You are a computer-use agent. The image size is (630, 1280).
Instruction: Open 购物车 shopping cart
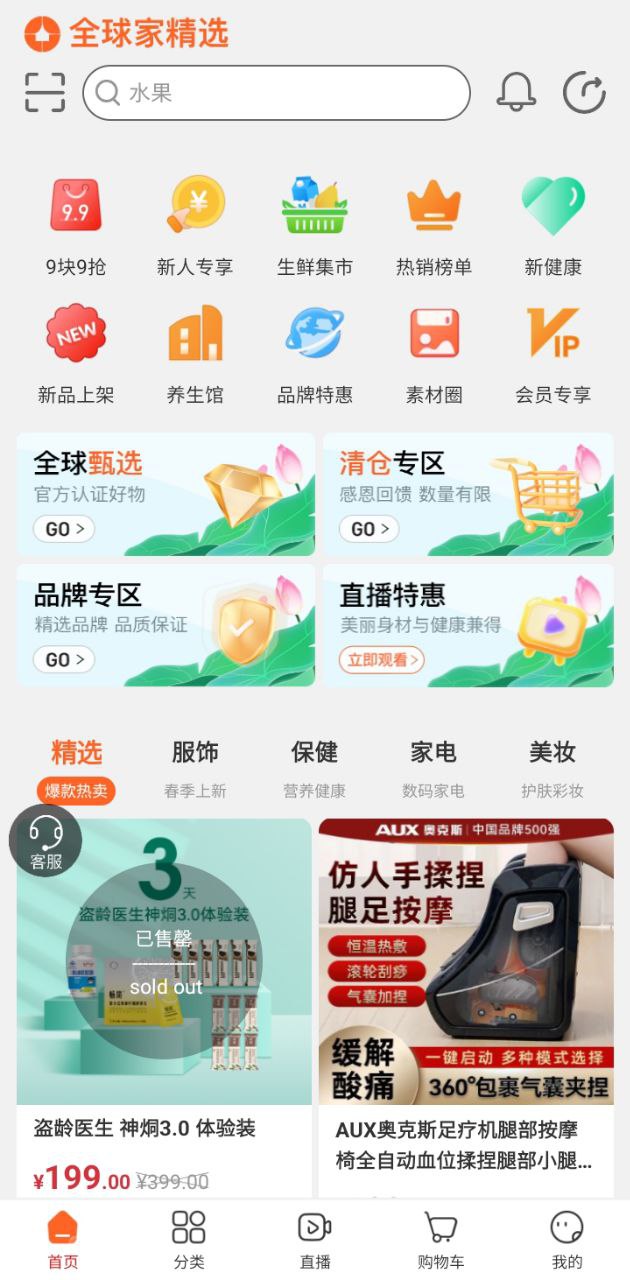coord(441,1239)
